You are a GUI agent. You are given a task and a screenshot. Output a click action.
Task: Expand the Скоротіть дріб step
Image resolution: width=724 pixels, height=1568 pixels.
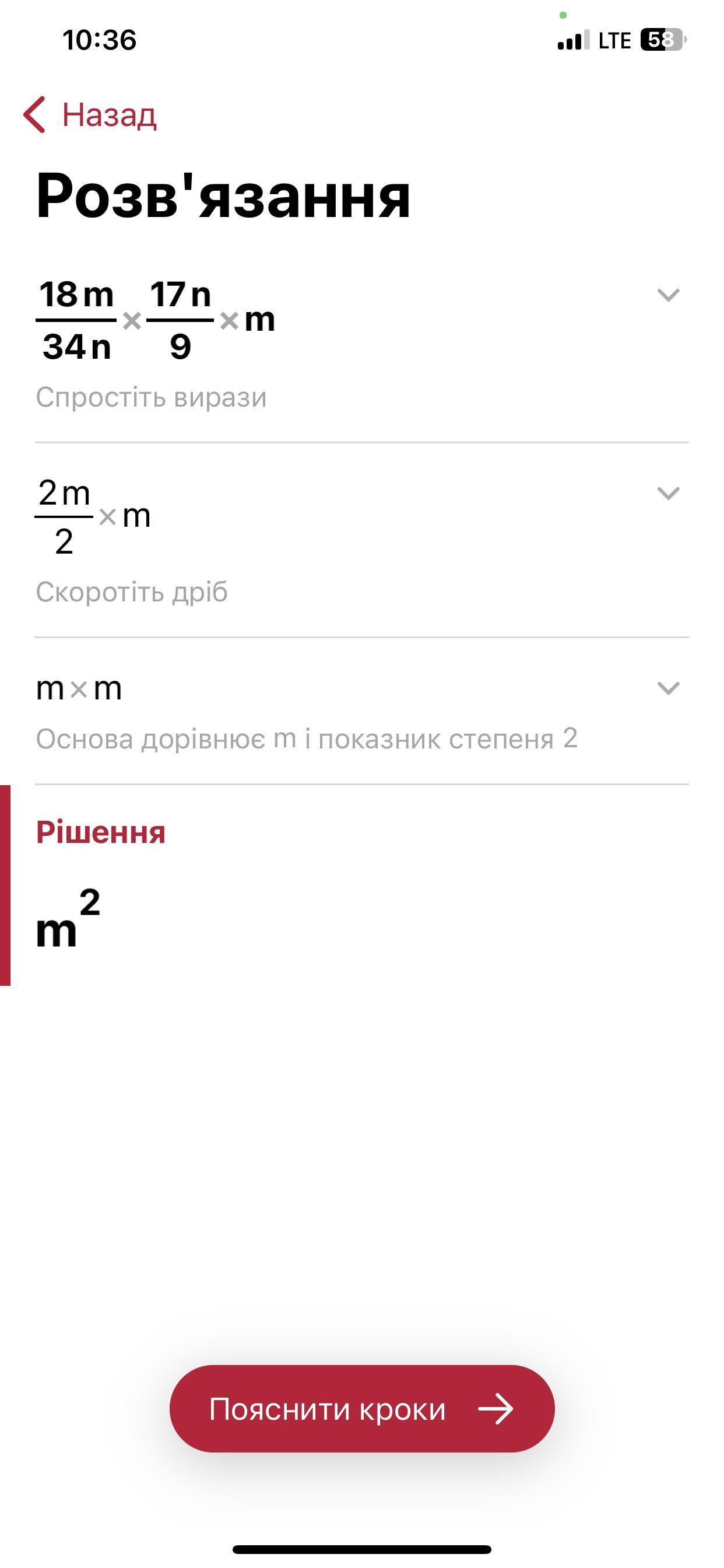(668, 493)
